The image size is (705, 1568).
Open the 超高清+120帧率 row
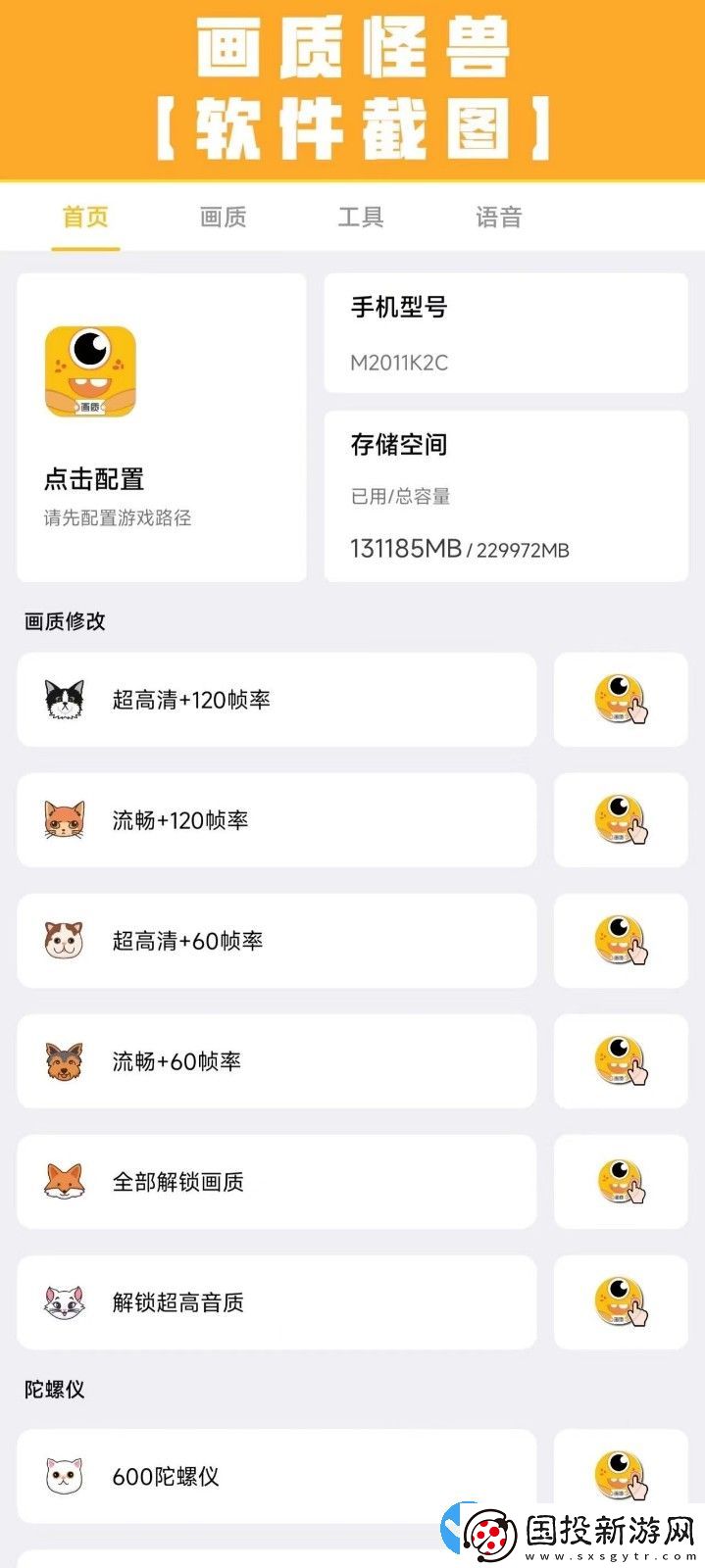(x=277, y=700)
